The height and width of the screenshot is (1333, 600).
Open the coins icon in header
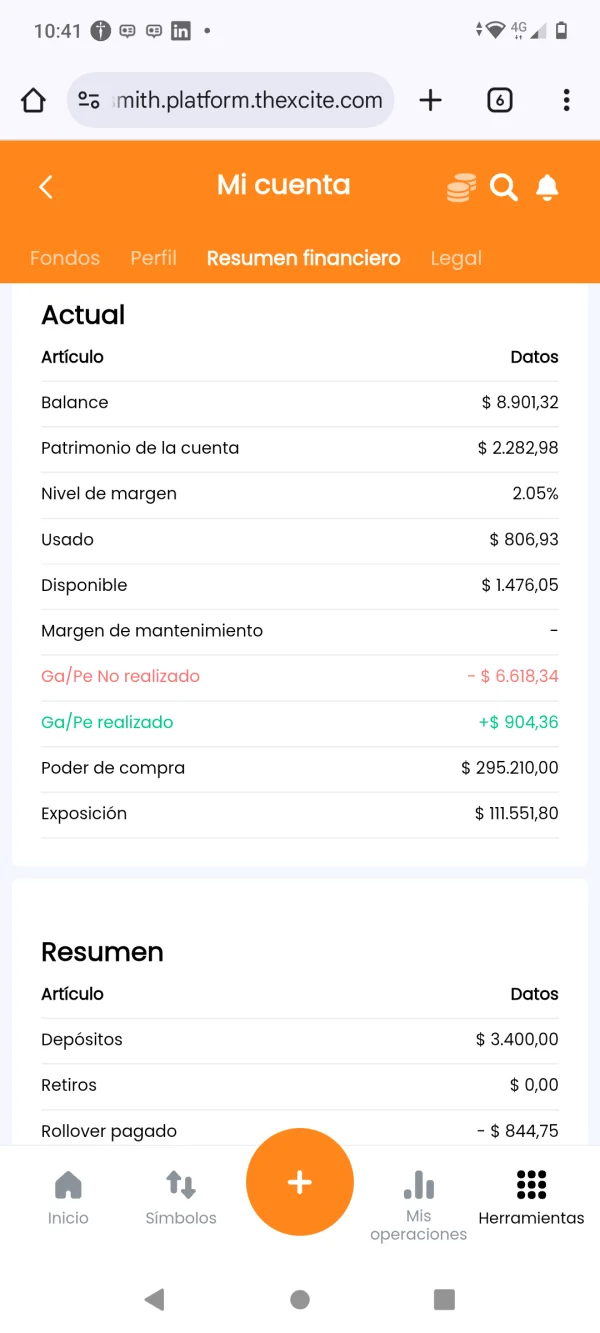pos(460,187)
